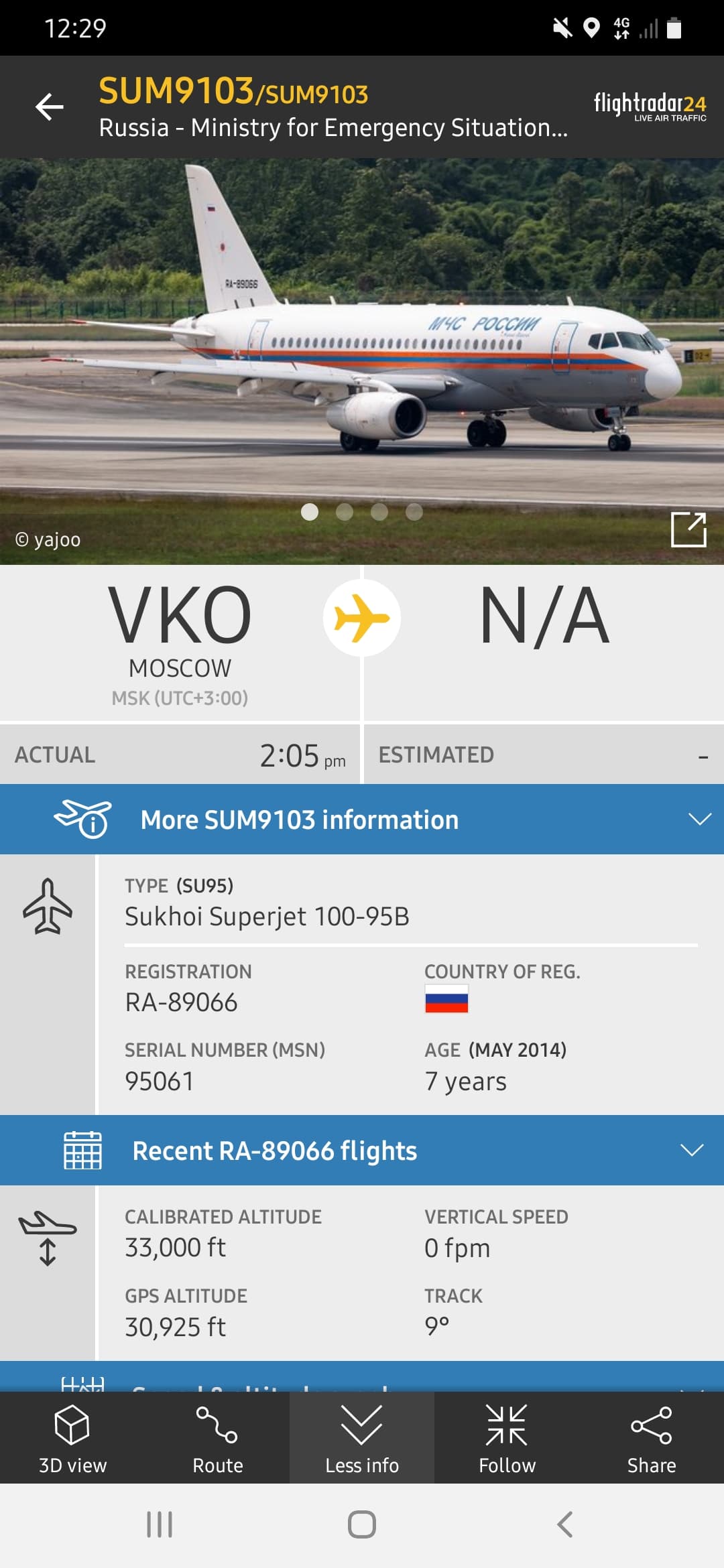Show the flight Route
724x1568 pixels.
(217, 1438)
